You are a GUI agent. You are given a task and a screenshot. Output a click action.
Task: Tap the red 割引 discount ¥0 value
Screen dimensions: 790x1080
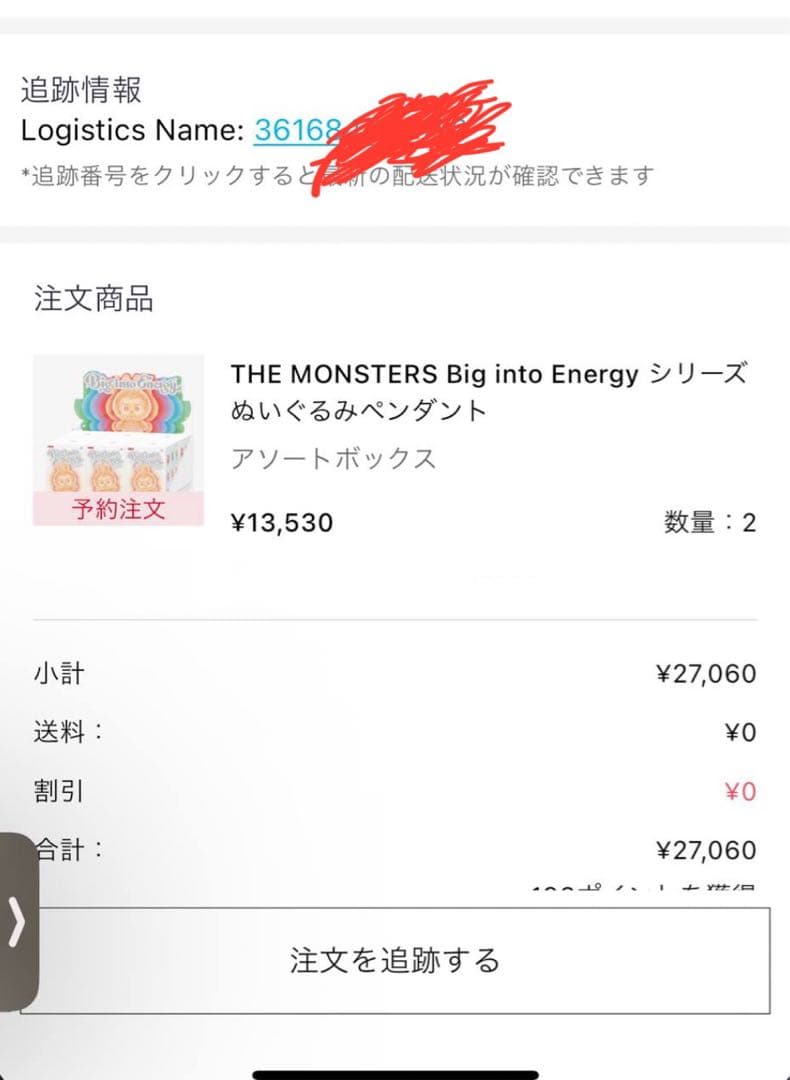point(740,791)
